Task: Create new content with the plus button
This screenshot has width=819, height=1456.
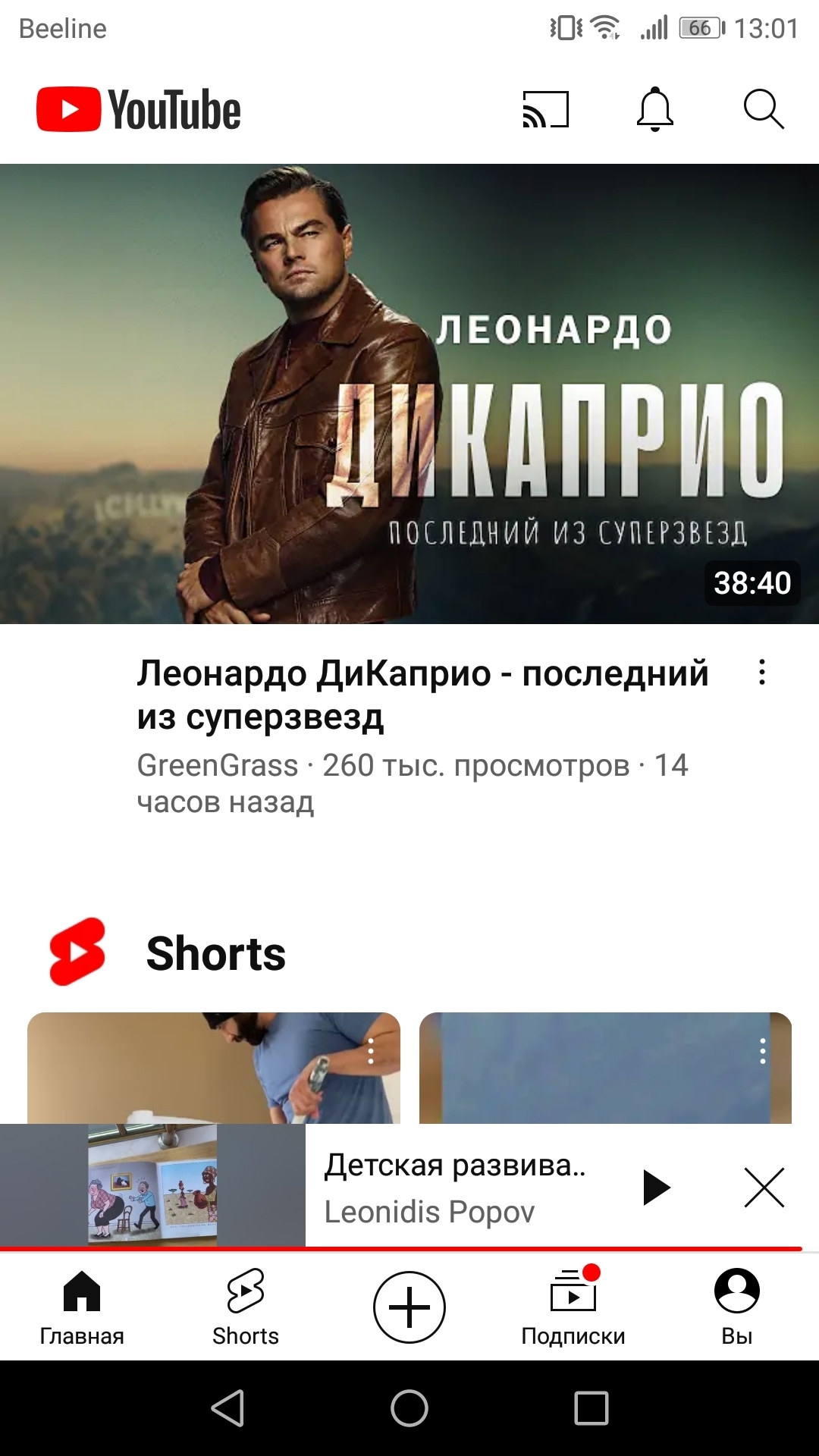Action: click(409, 1307)
